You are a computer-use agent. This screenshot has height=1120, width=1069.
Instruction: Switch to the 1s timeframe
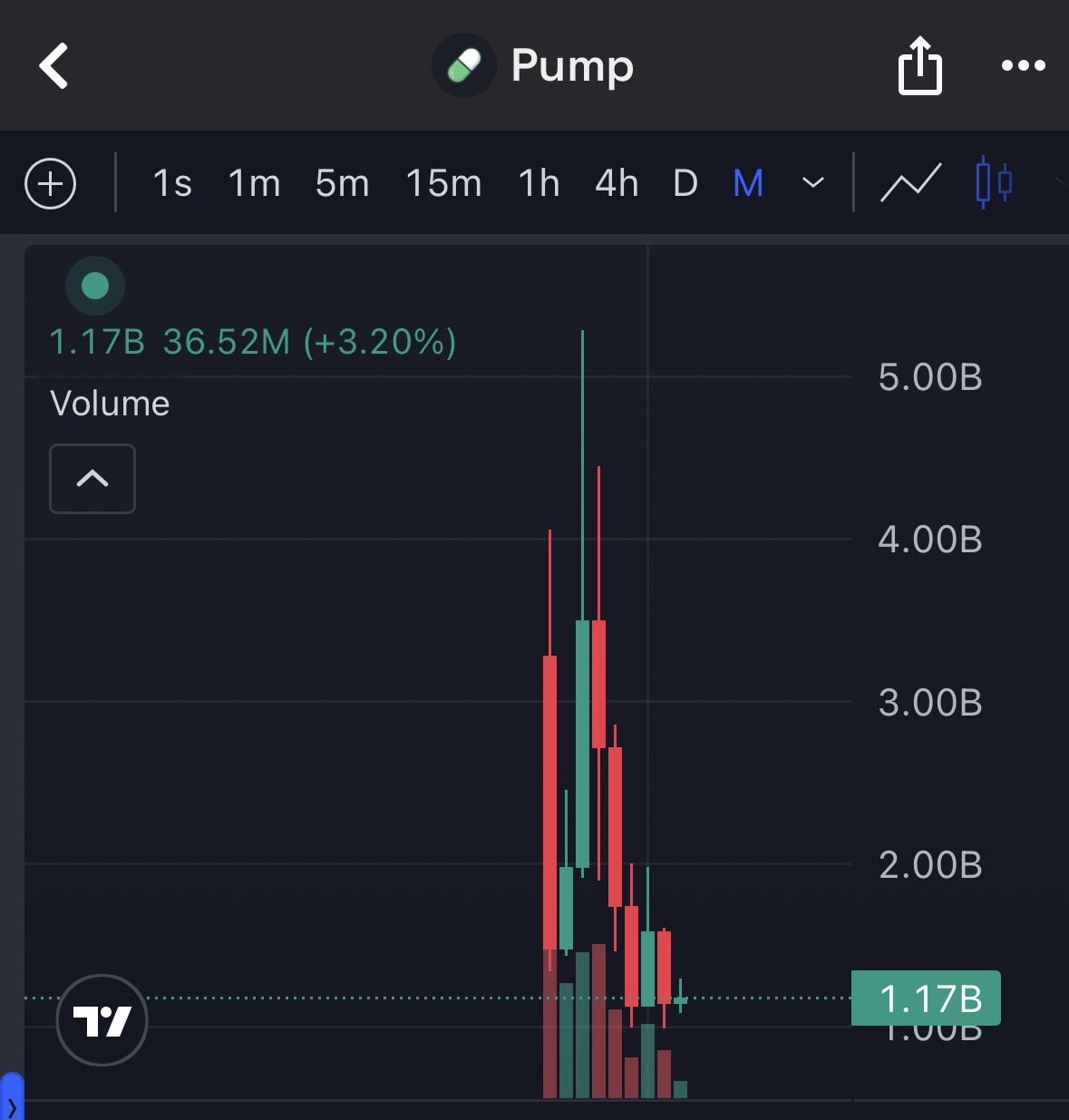172,184
